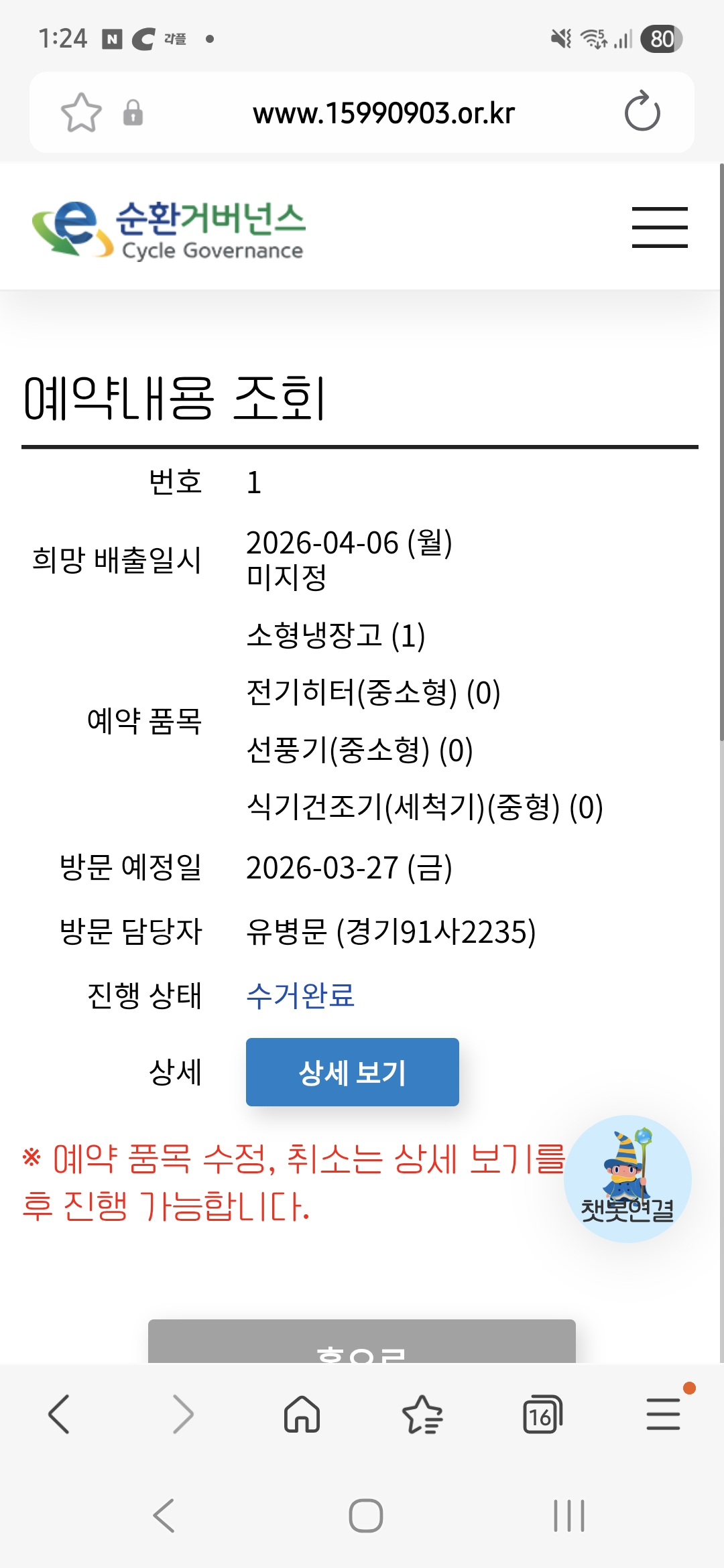Open the 챗봇연결 chatbot bubble
This screenshot has width=724, height=1568.
[x=627, y=1179]
